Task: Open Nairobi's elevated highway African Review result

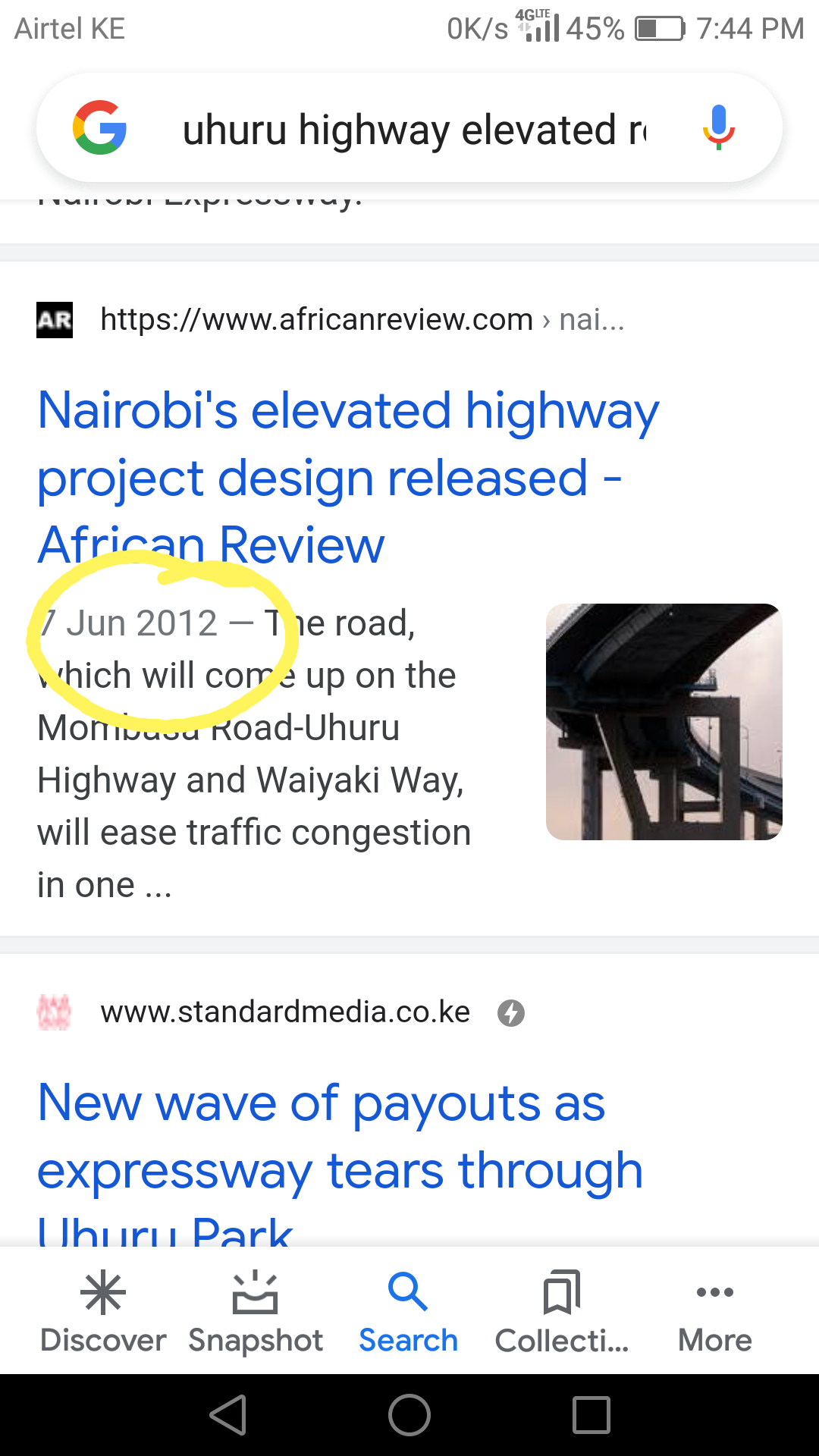Action: [x=347, y=477]
